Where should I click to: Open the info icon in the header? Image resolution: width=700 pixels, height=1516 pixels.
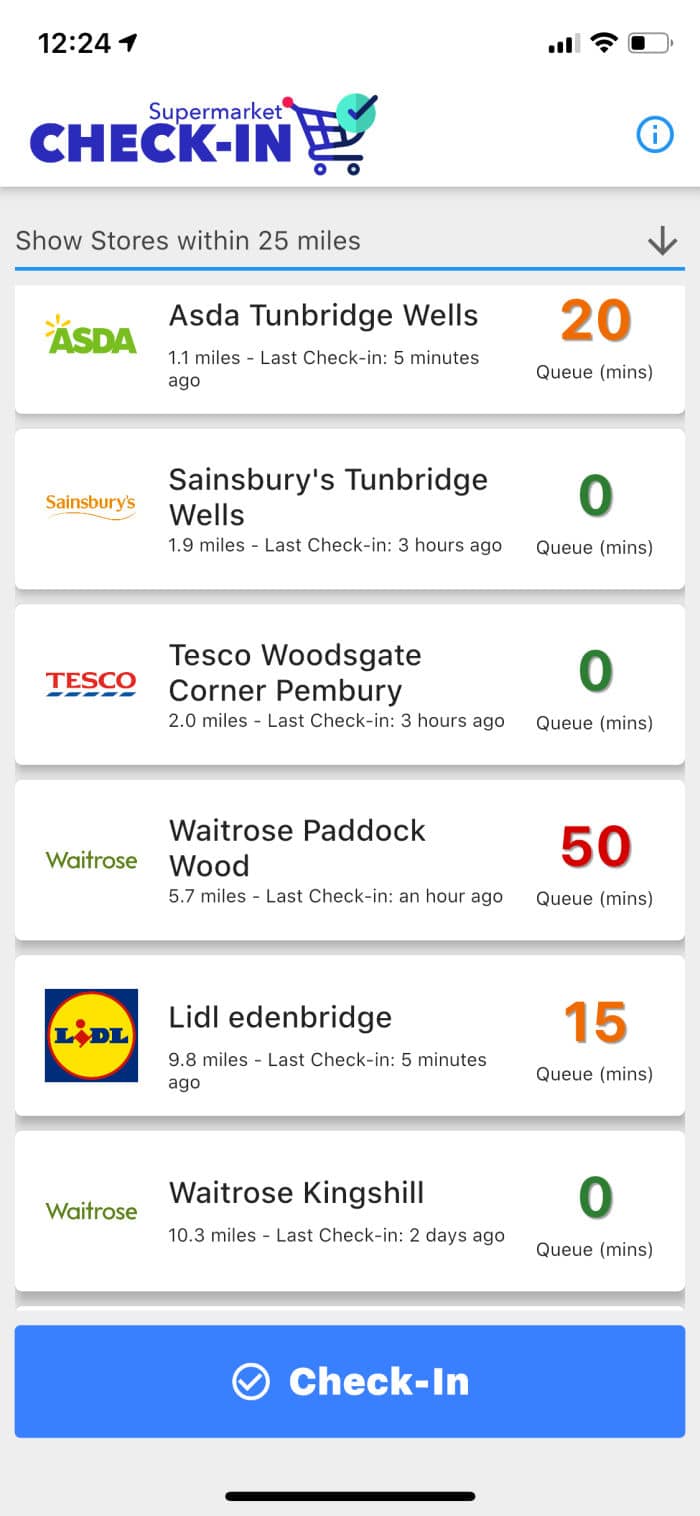click(x=655, y=134)
